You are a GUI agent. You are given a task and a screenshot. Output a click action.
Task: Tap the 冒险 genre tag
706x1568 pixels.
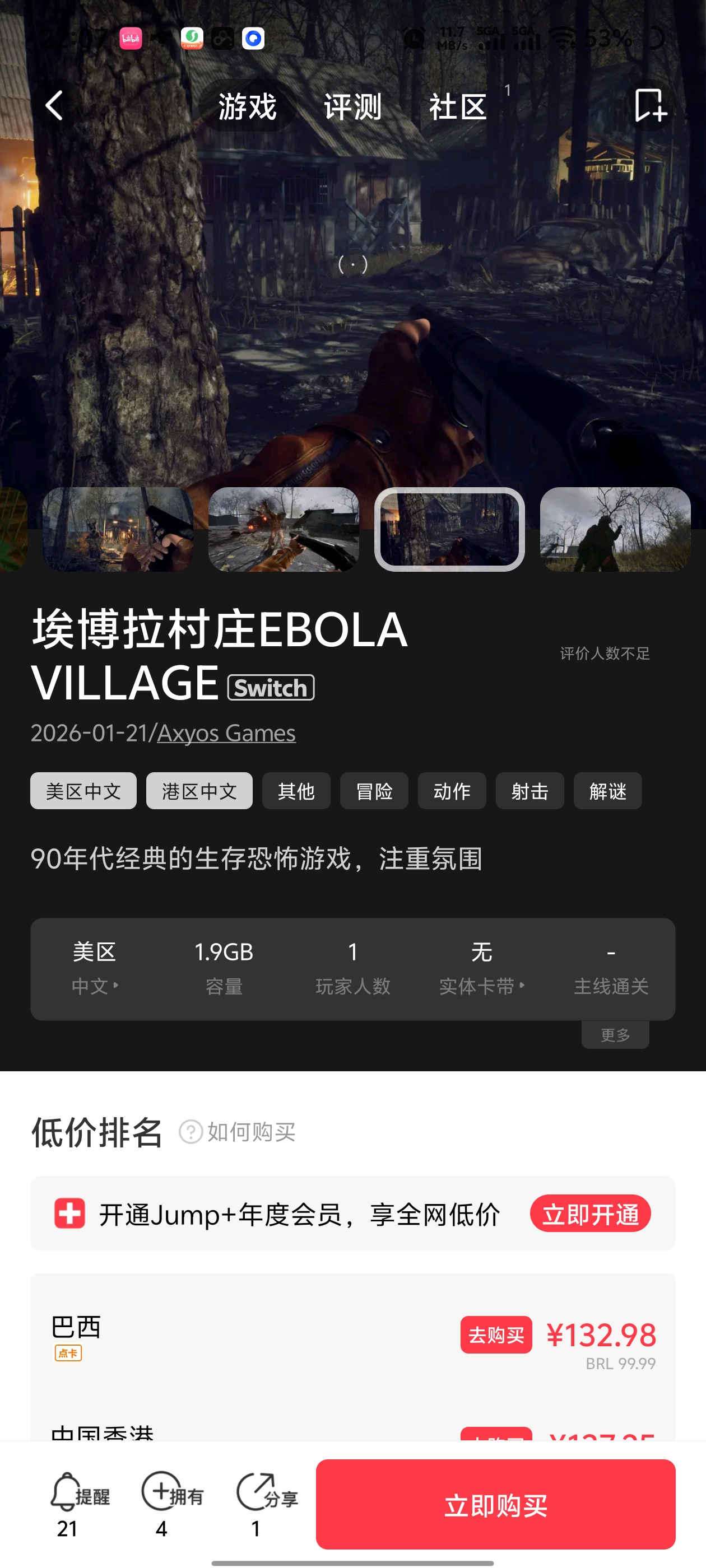[x=373, y=791]
